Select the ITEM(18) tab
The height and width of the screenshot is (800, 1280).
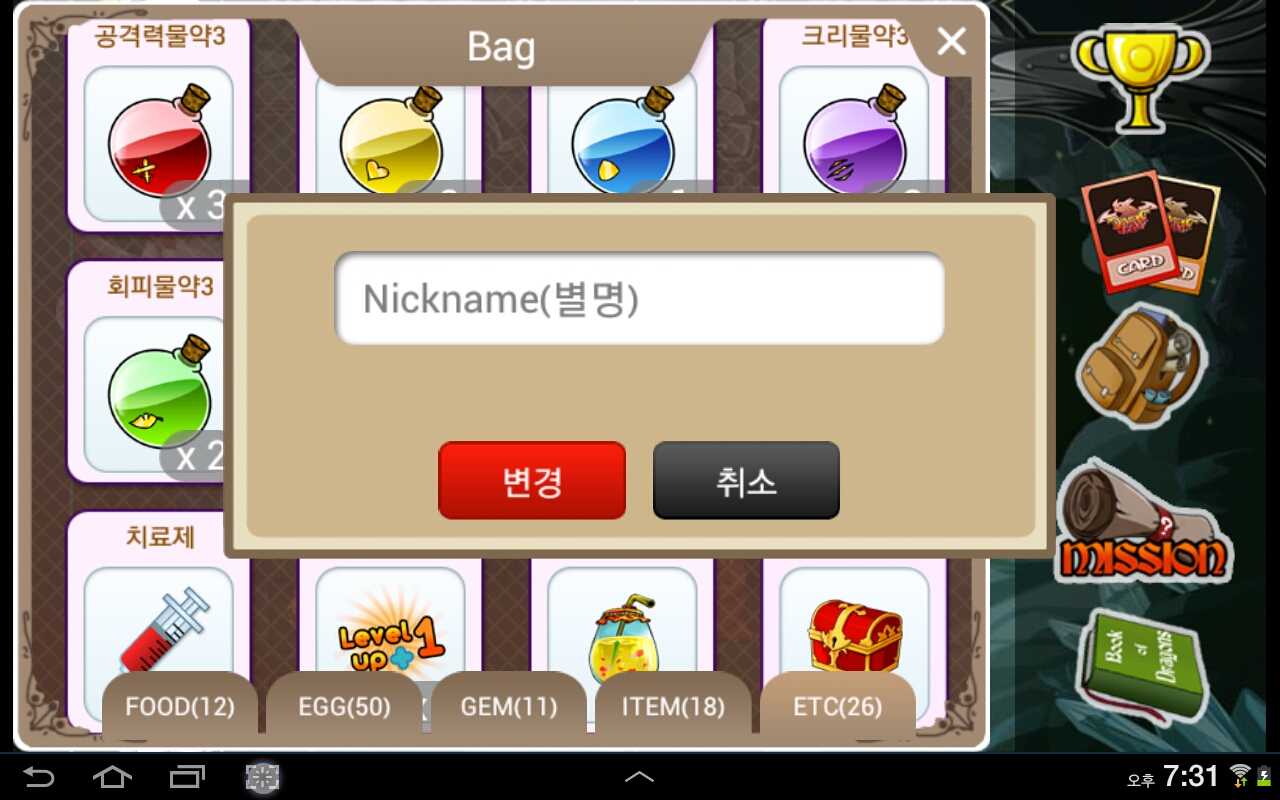(673, 707)
